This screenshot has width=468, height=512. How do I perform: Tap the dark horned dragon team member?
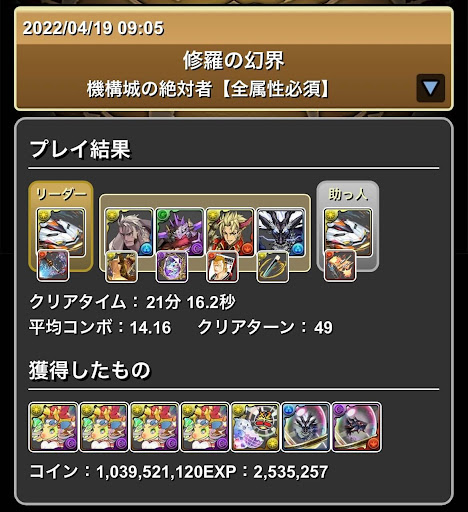tap(281, 232)
